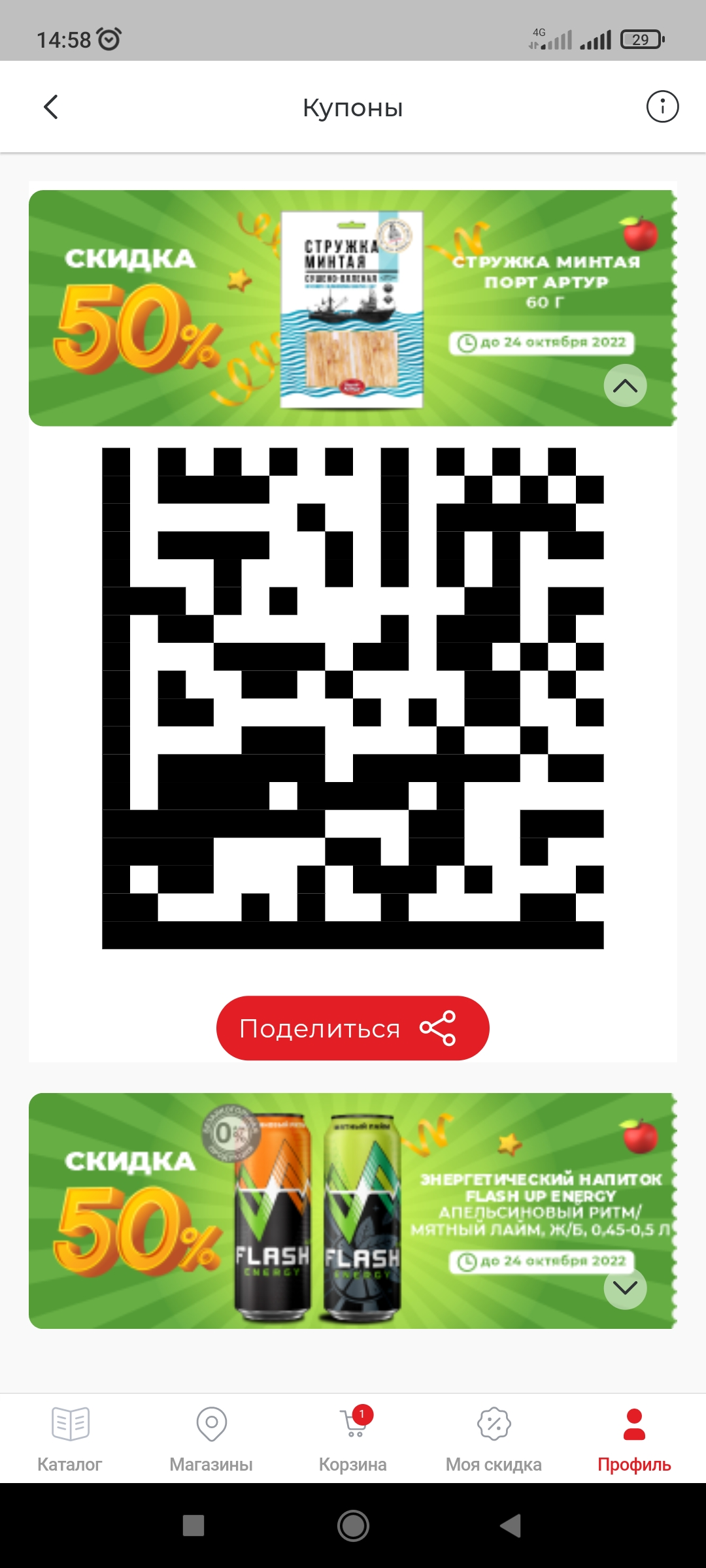Go to the Корзина tab
This screenshot has width=706, height=1568.
coord(353,1439)
